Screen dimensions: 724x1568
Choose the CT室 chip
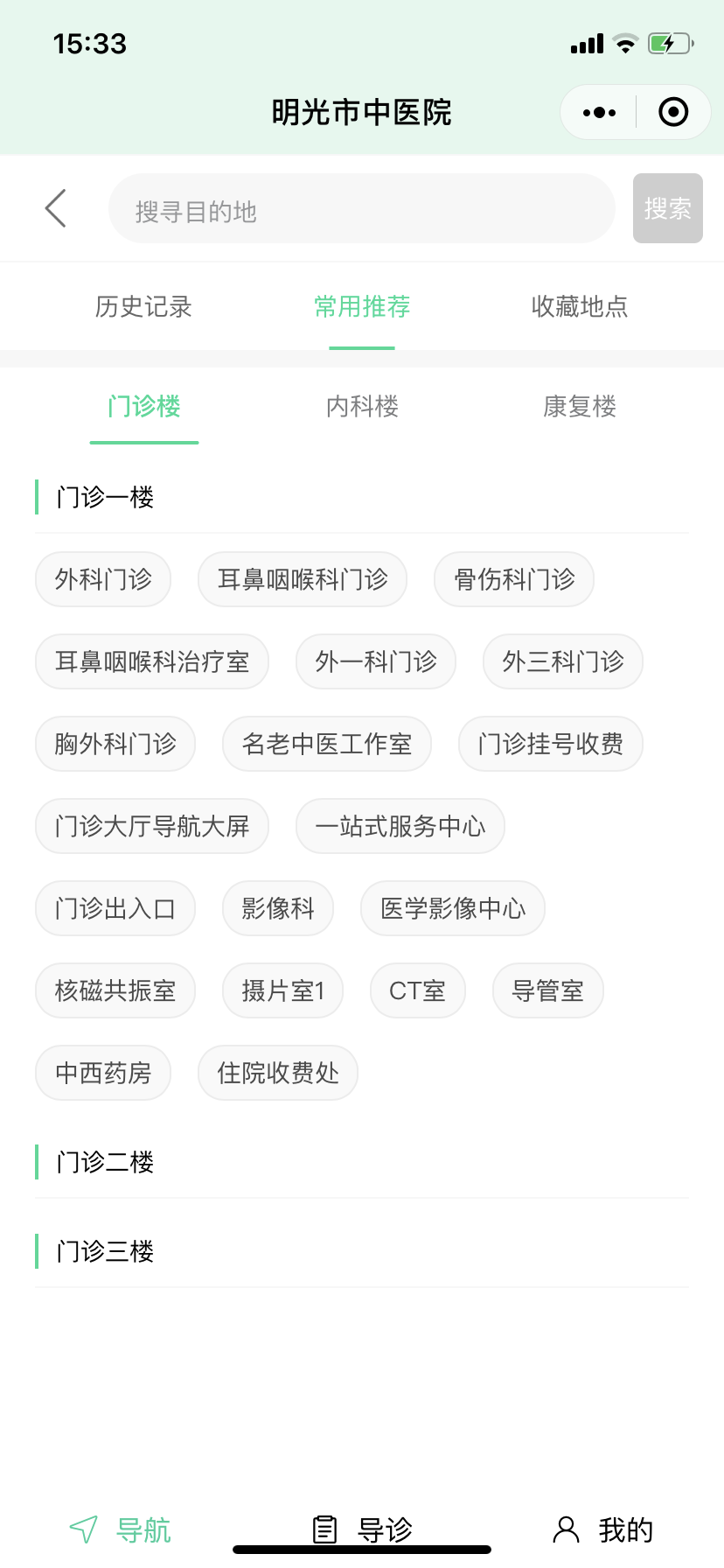tap(417, 990)
